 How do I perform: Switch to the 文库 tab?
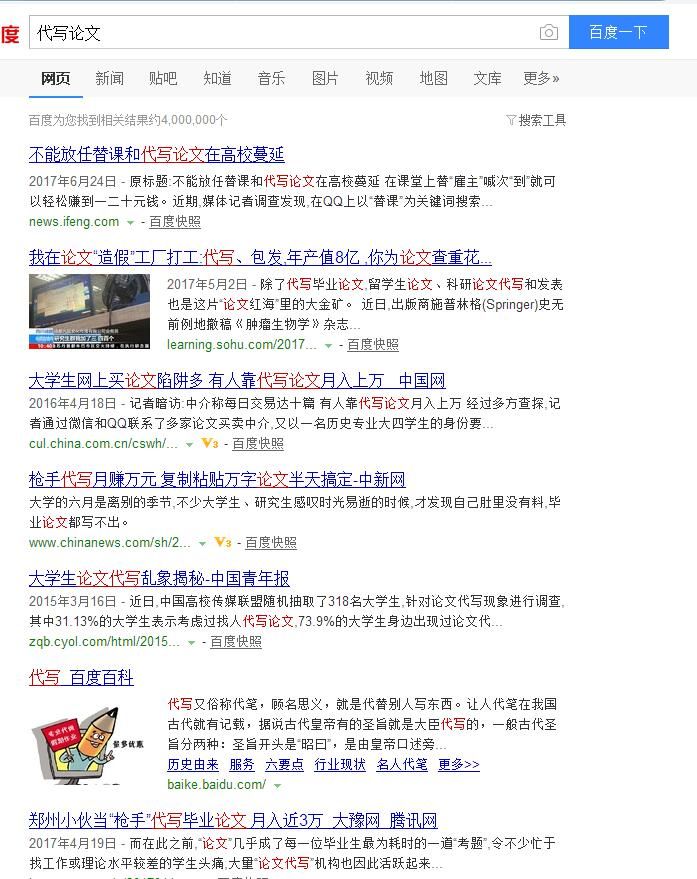coord(487,78)
